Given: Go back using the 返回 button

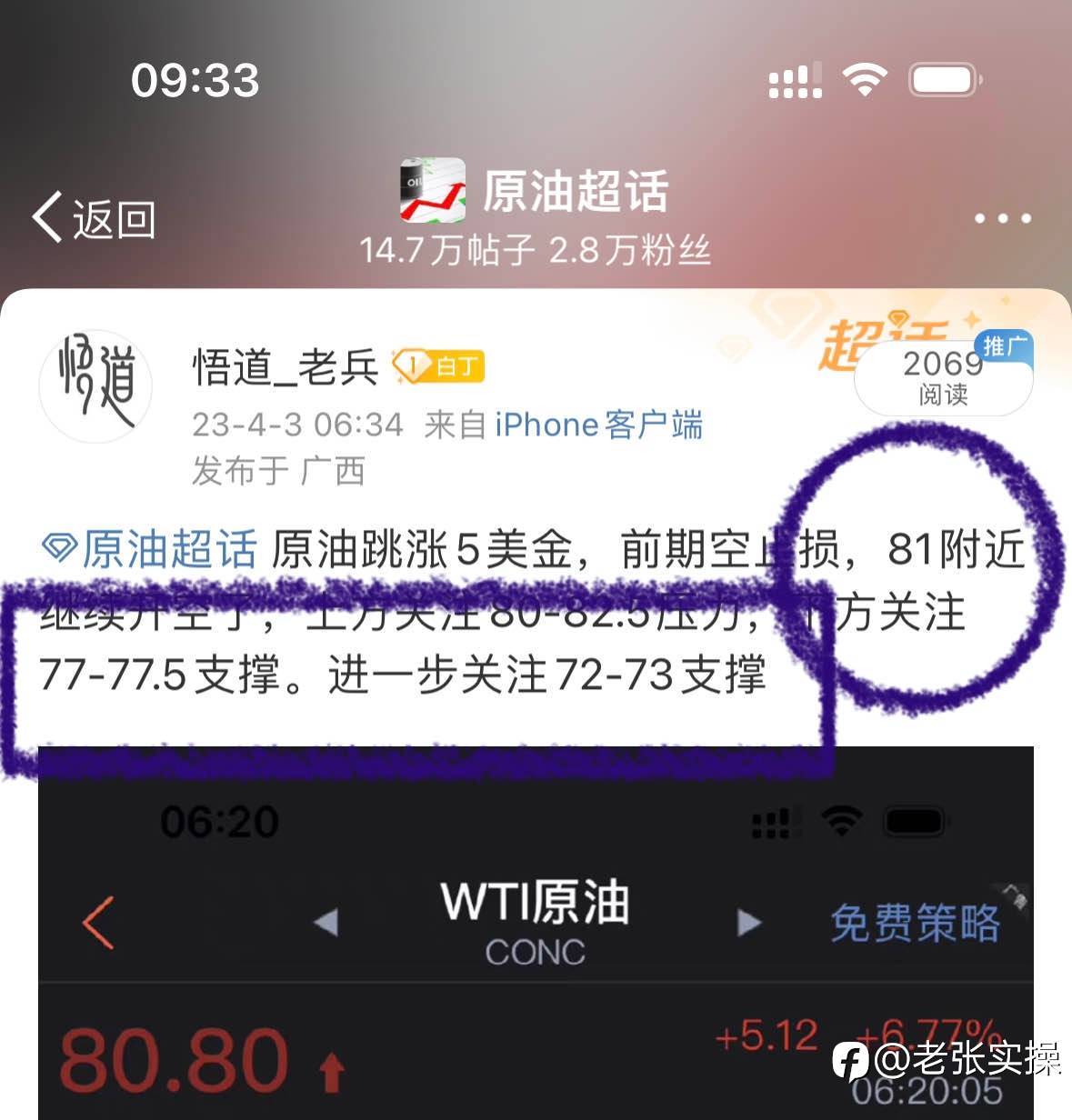Looking at the screenshot, I should click(x=95, y=218).
